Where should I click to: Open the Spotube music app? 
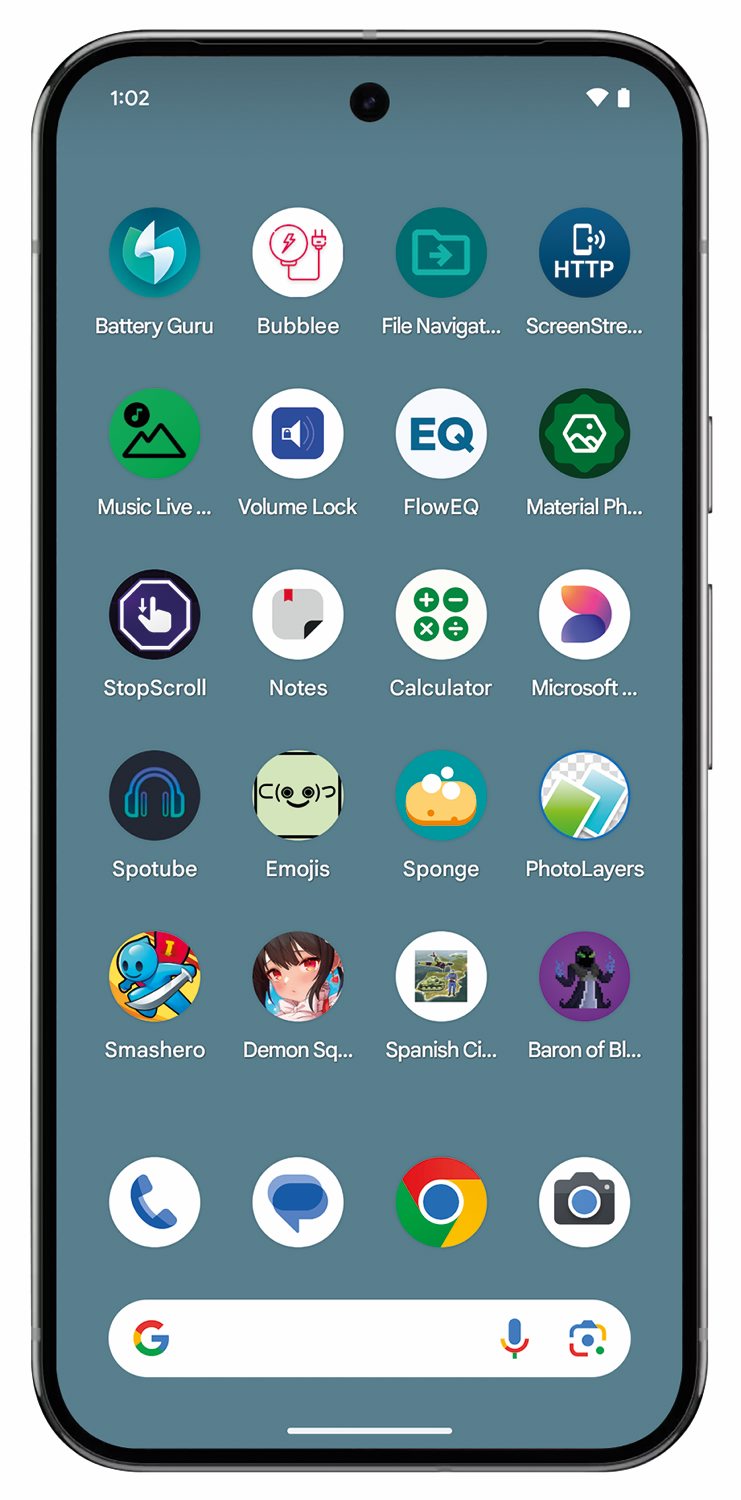(154, 796)
